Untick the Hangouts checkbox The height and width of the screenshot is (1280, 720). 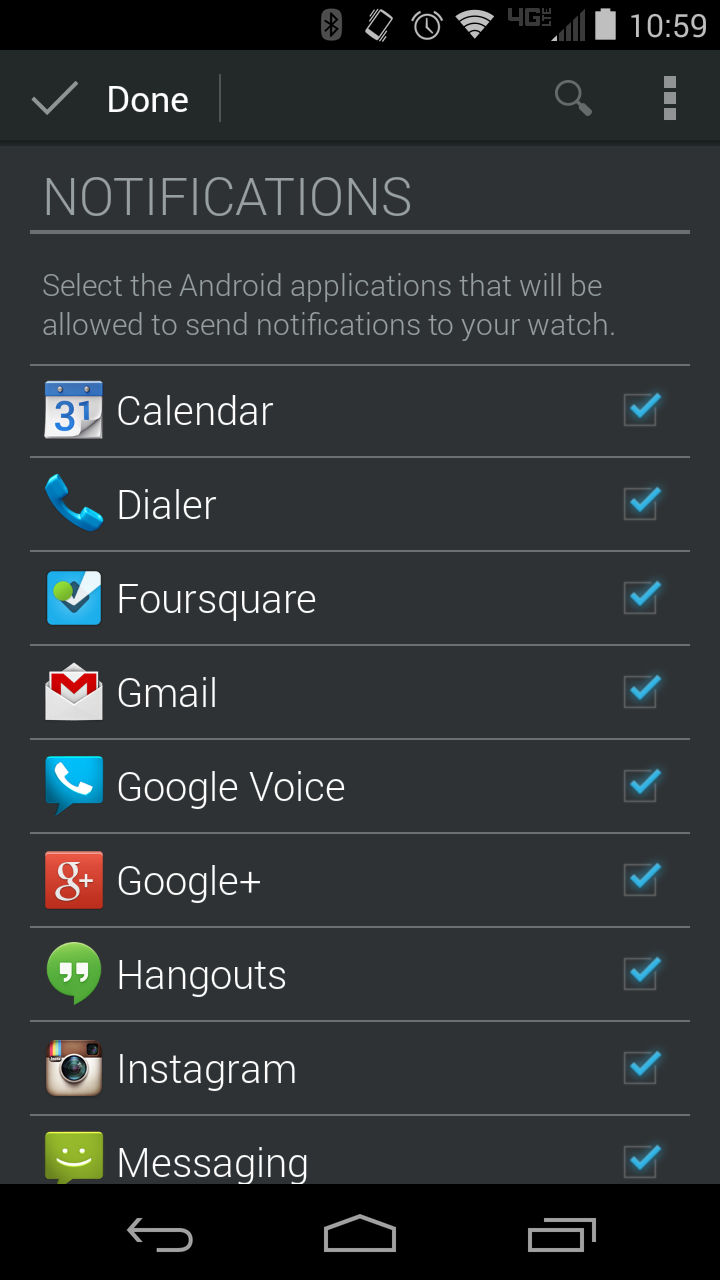coord(641,974)
